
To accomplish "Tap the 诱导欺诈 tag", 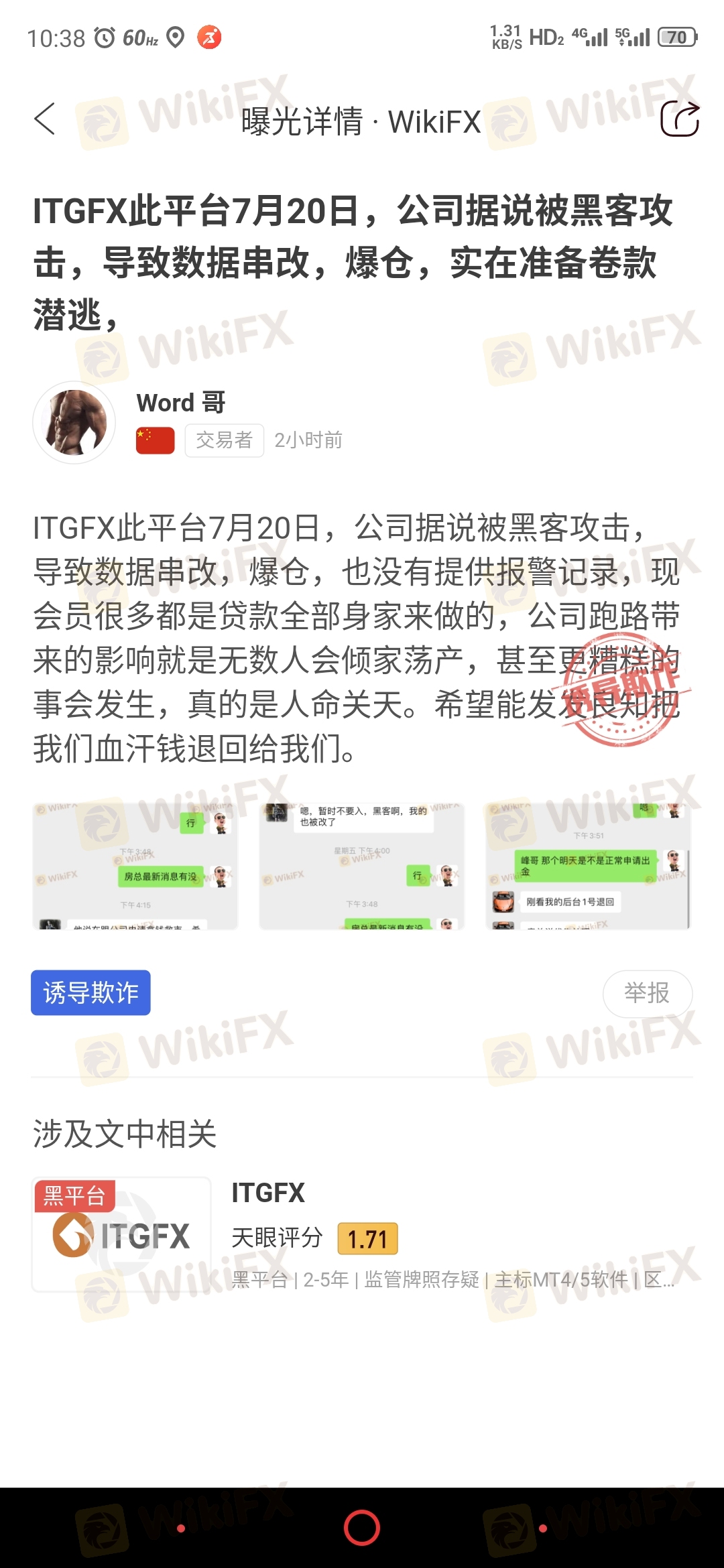I will pos(90,992).
